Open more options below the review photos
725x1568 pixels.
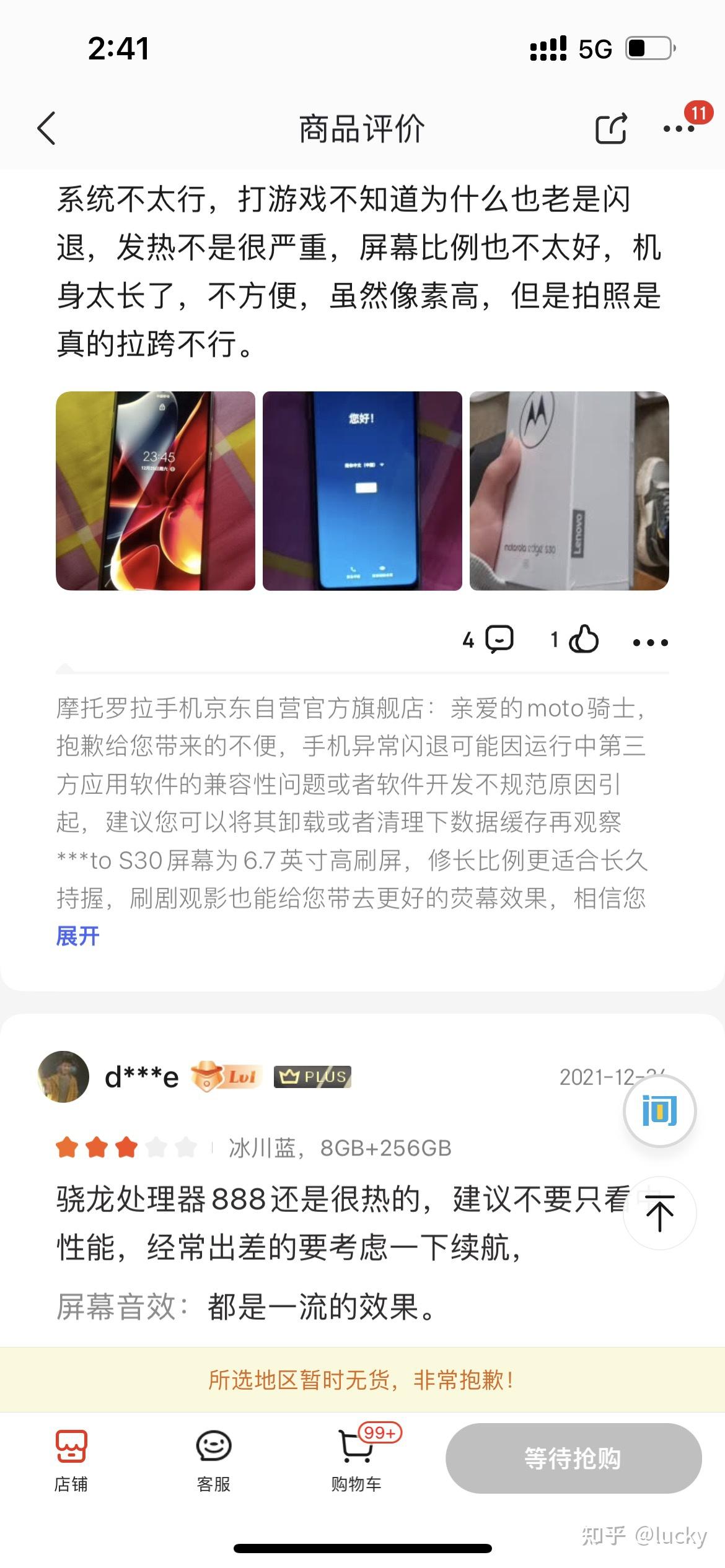pyautogui.click(x=650, y=642)
